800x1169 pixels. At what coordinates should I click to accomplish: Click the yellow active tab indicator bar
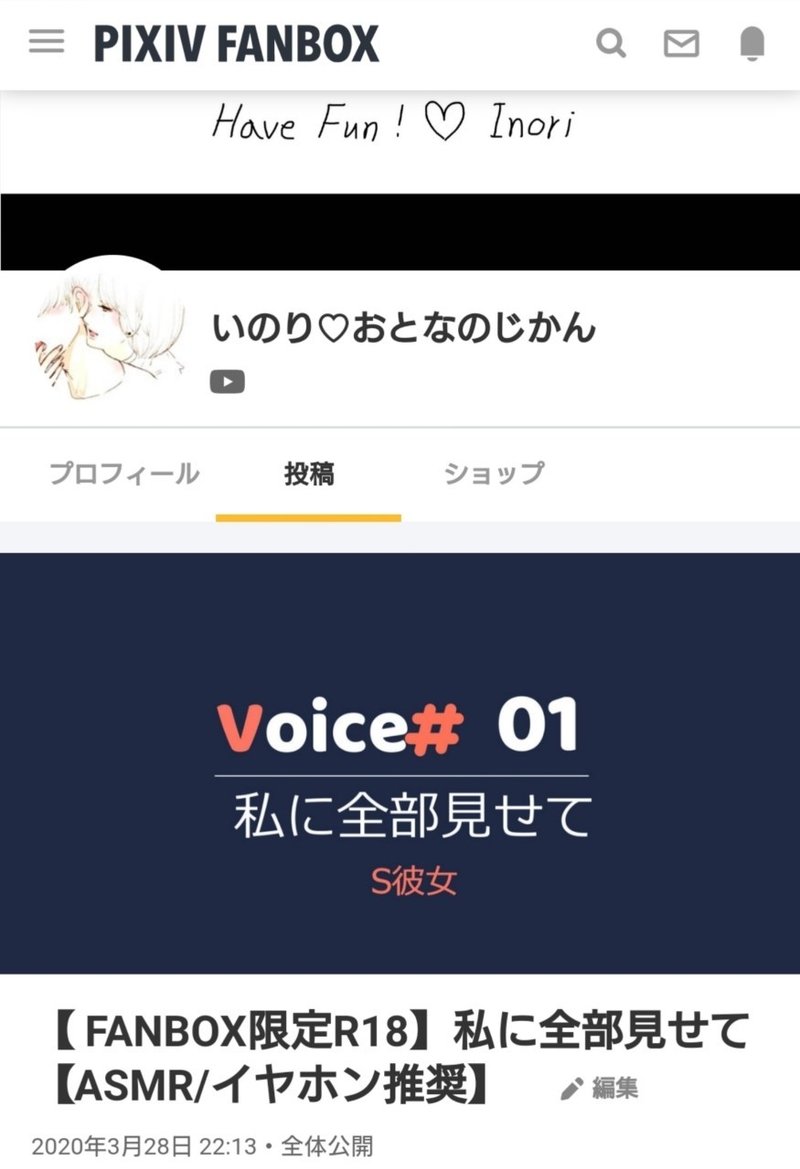pyautogui.click(x=307, y=517)
